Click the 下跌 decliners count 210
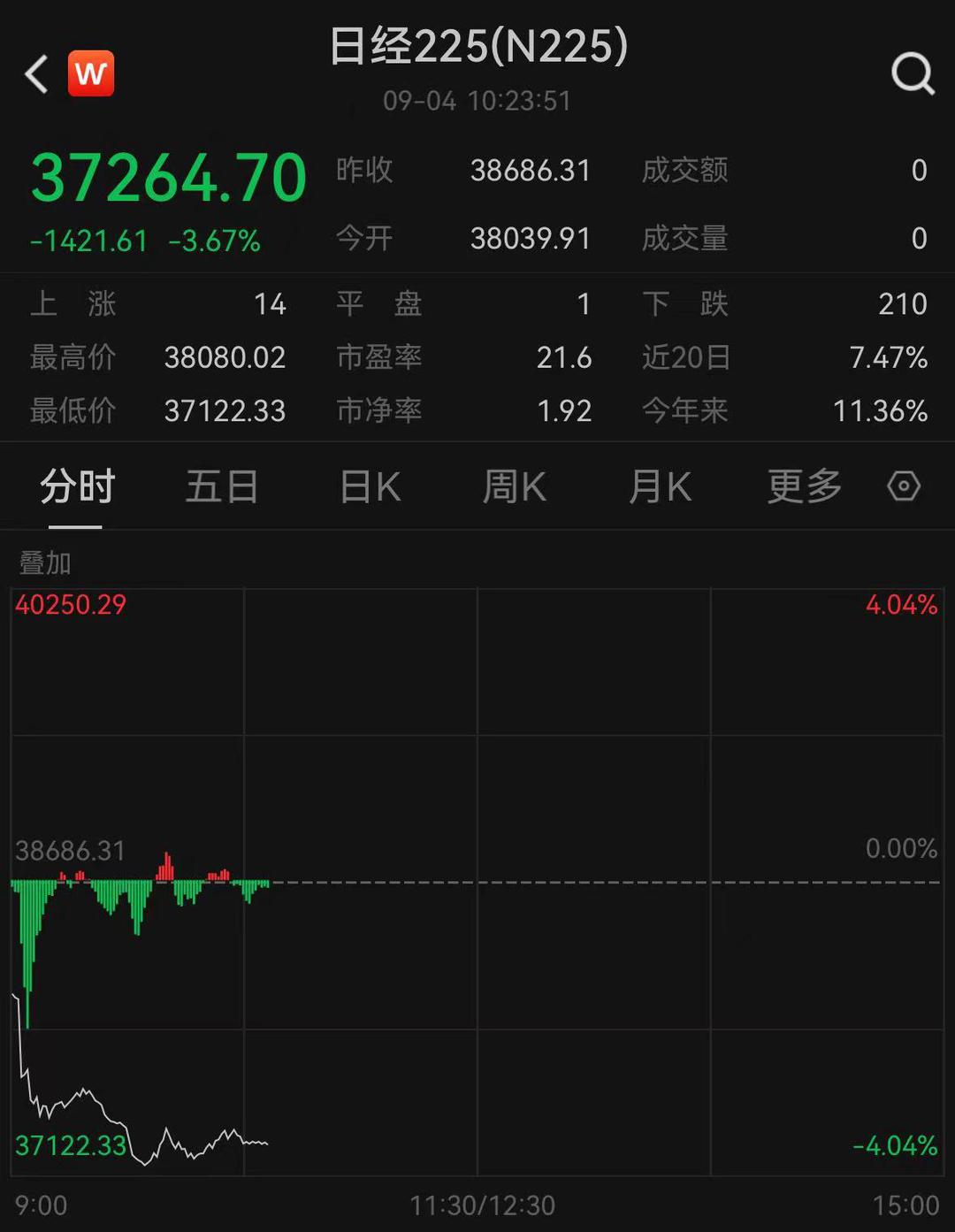Image resolution: width=955 pixels, height=1232 pixels. point(901,304)
